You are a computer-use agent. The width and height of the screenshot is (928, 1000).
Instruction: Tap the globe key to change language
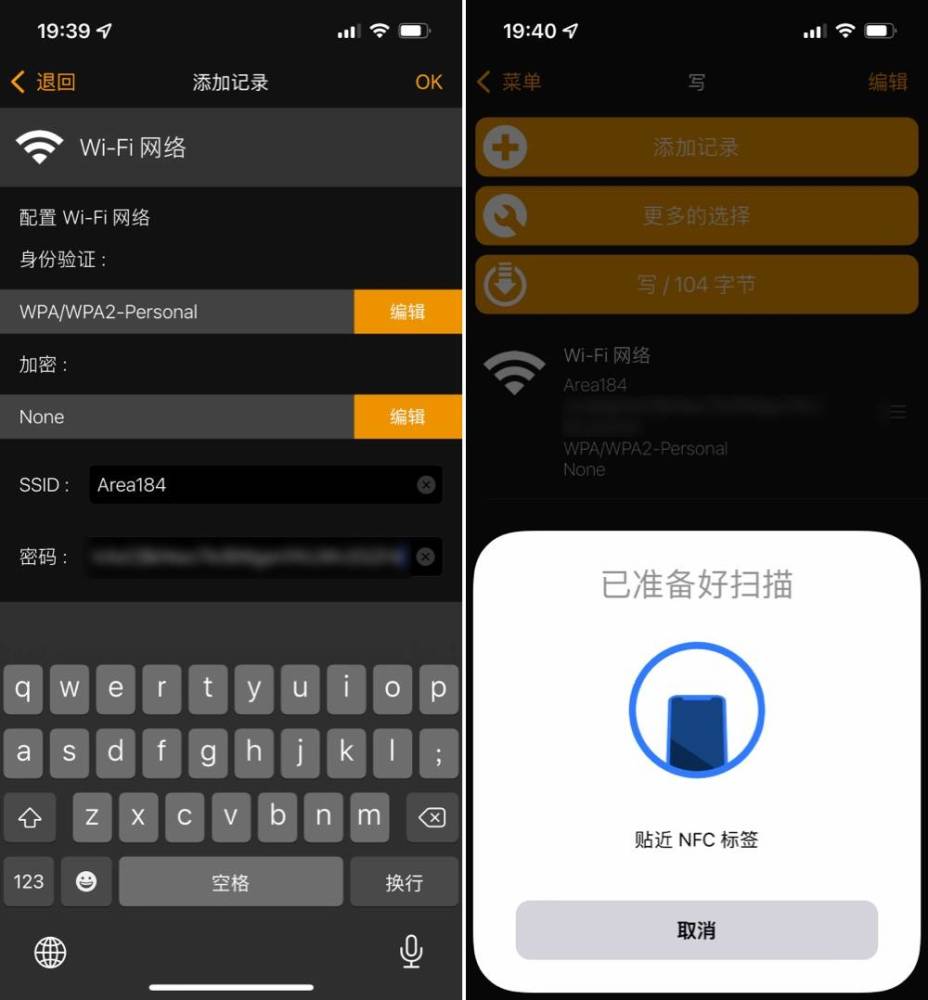click(50, 952)
